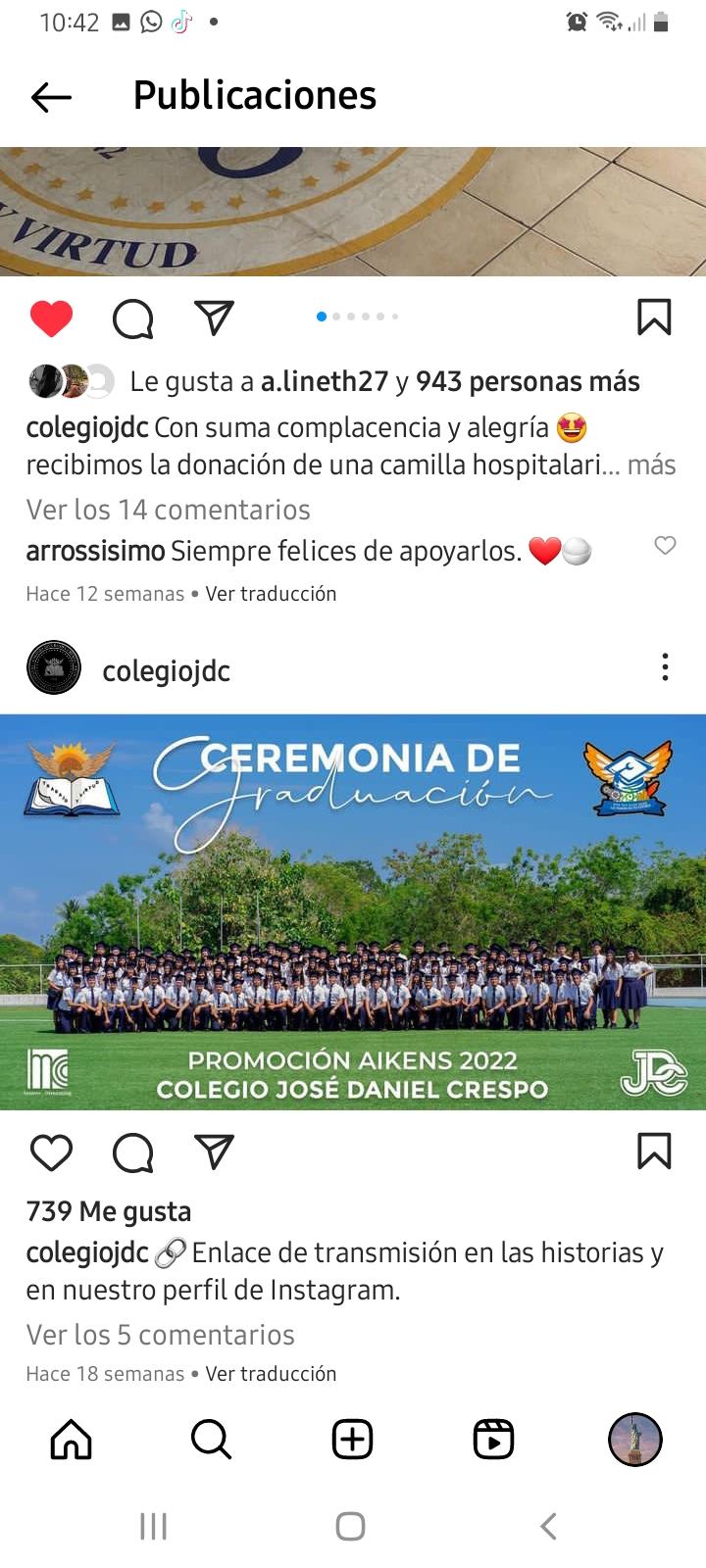
Task: Comment on the stretcher donation post
Action: click(133, 318)
